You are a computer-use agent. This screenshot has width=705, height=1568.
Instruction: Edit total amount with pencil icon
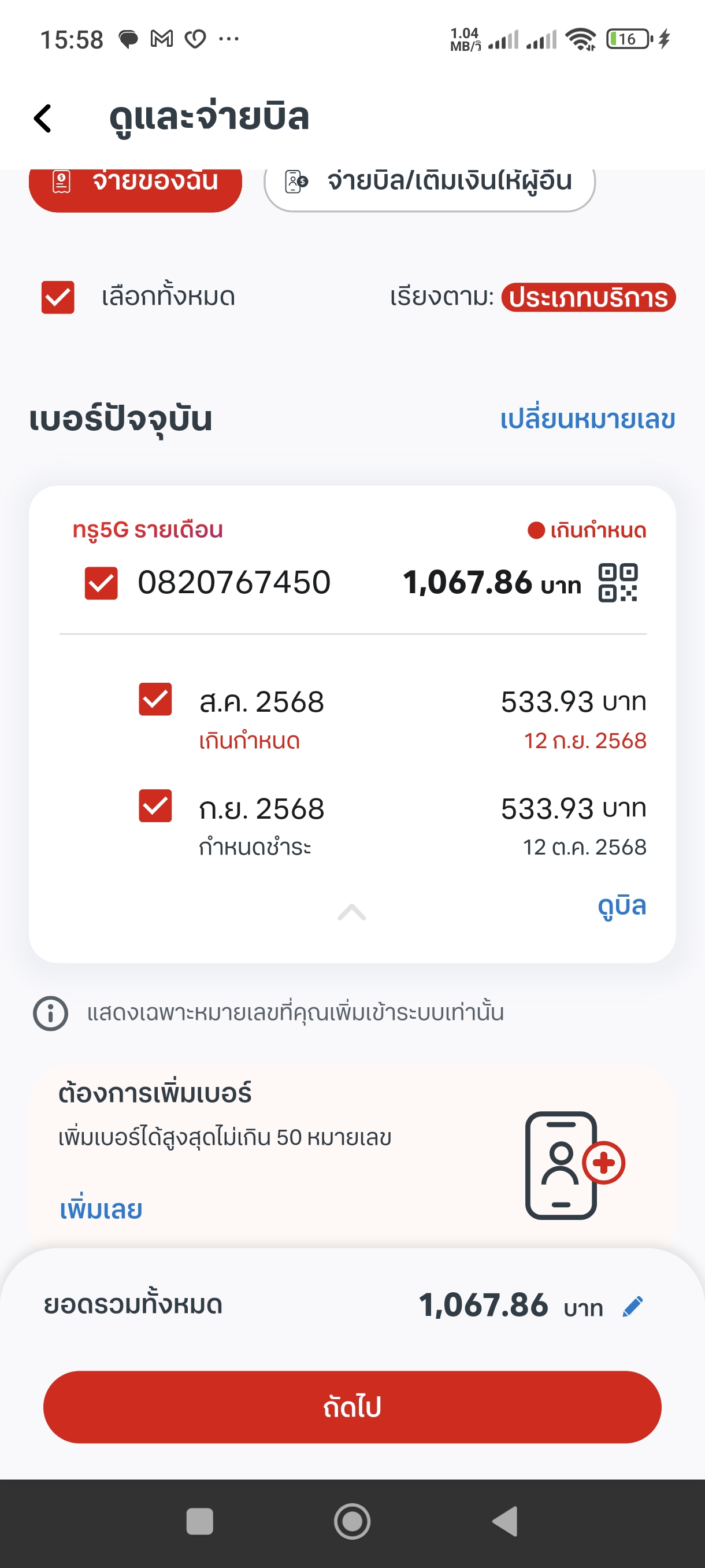coord(633,1306)
